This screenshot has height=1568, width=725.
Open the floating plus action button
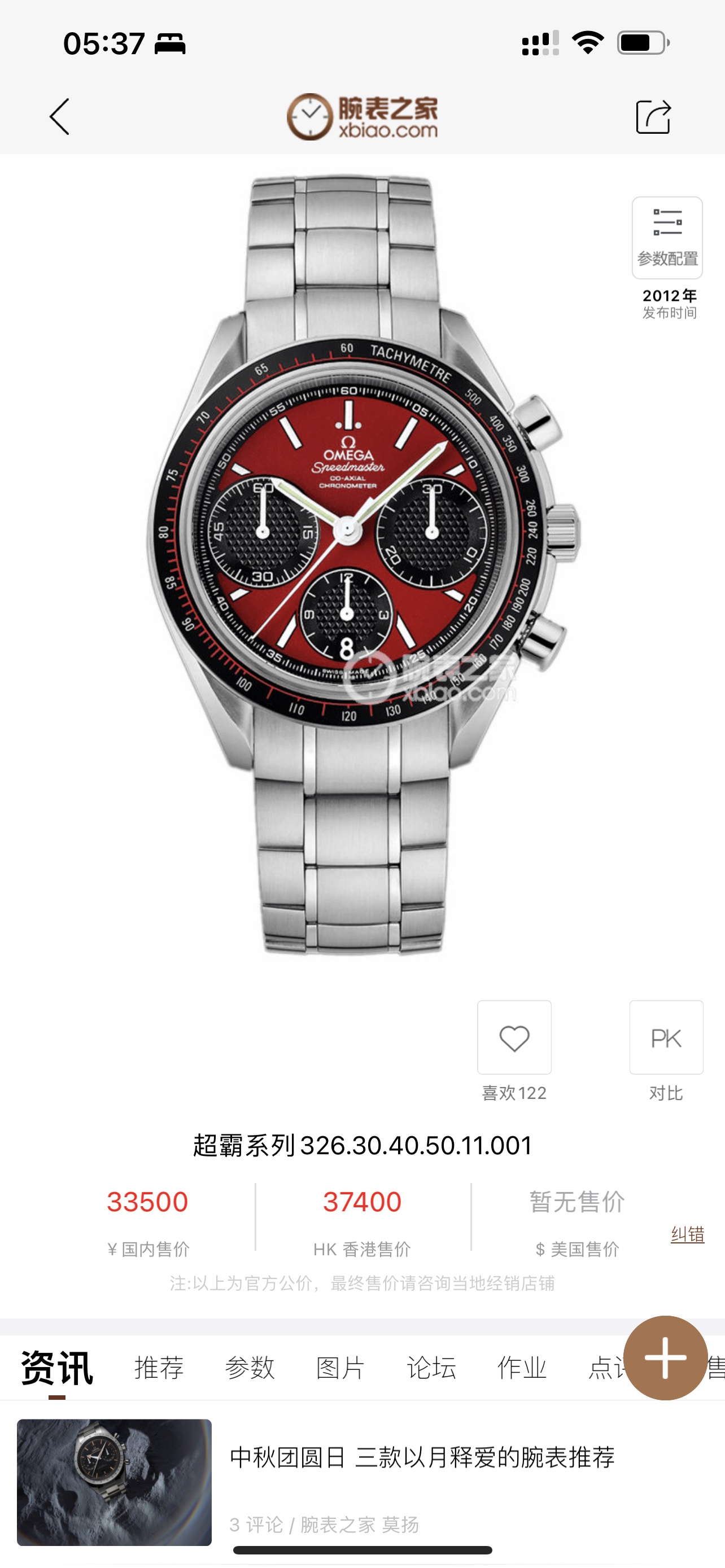665,1358
